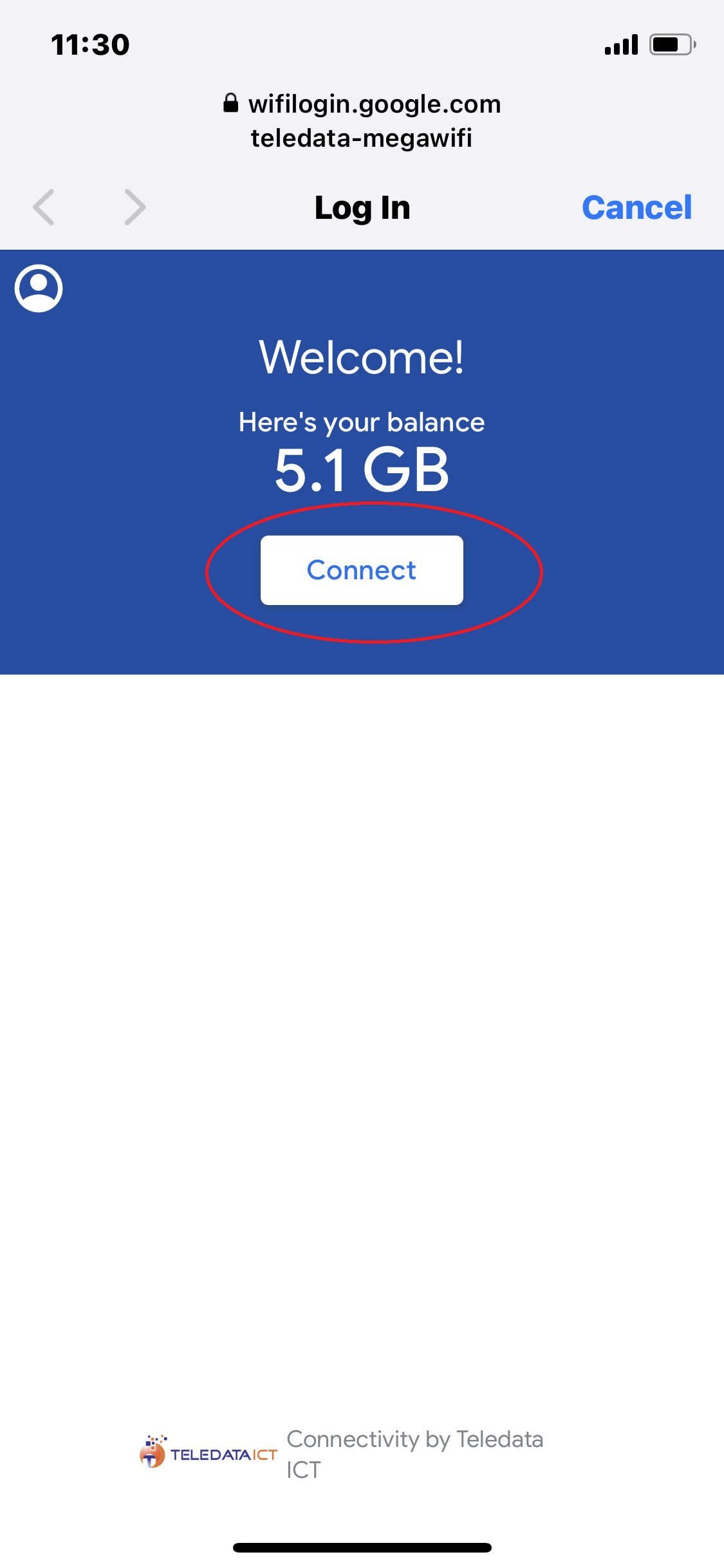The width and height of the screenshot is (724, 1568).
Task: Tap the Connect button
Action: coord(362,570)
